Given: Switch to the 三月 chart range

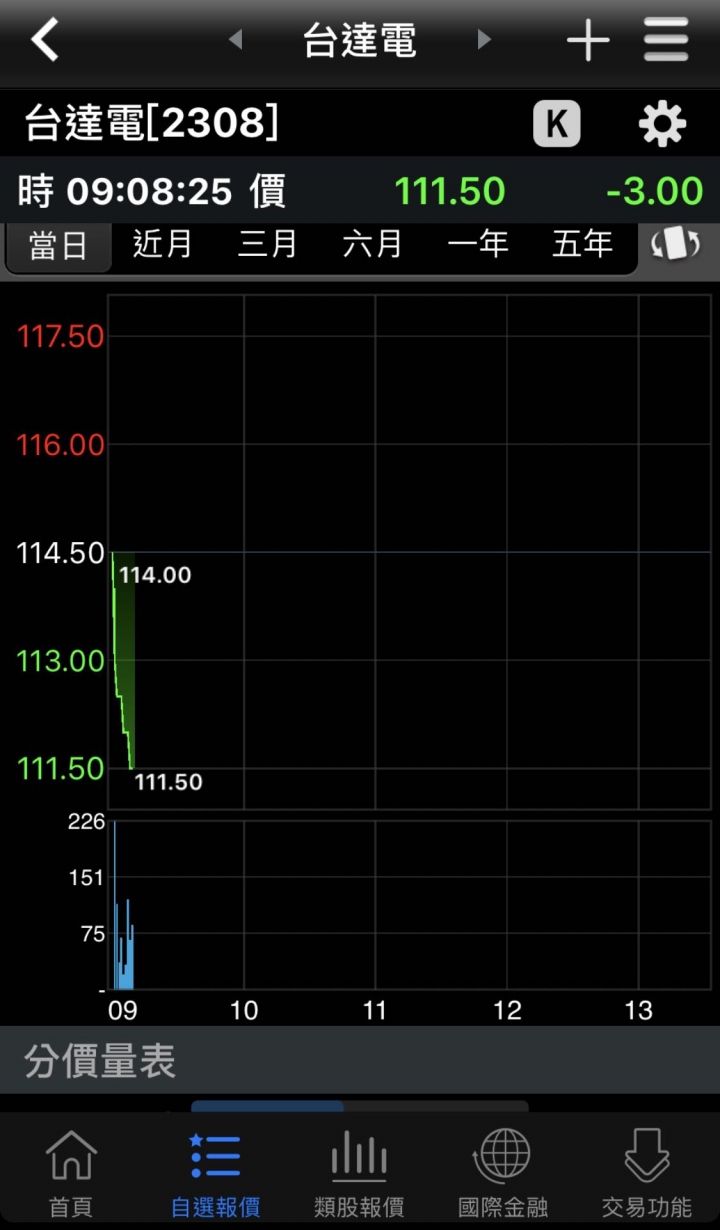Looking at the screenshot, I should (x=268, y=244).
